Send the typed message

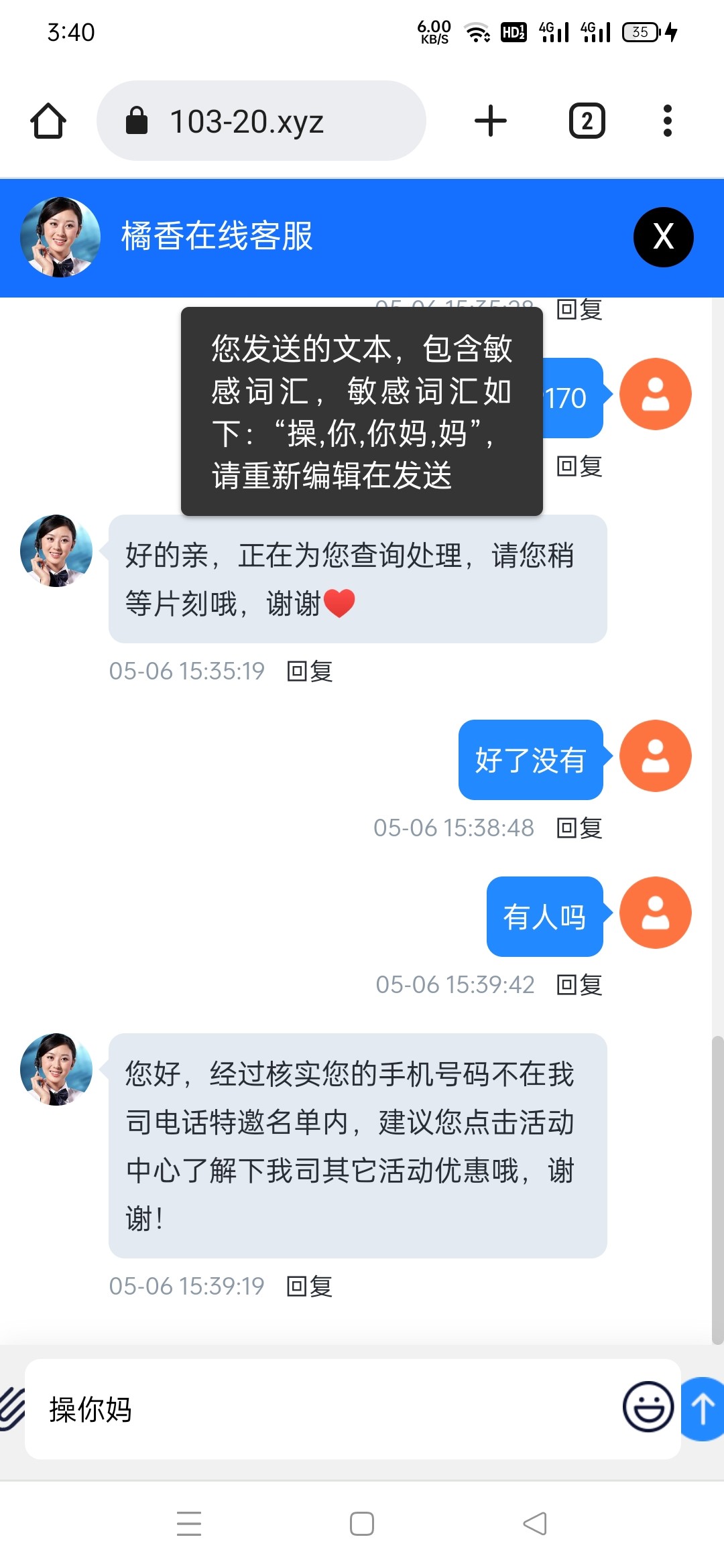(703, 1409)
